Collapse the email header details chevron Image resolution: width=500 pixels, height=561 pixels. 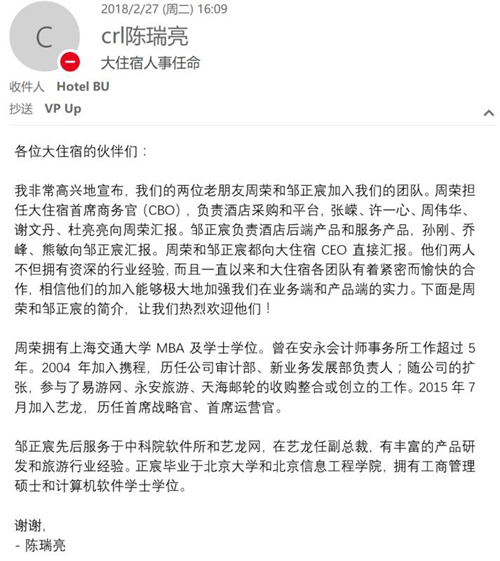[489, 113]
